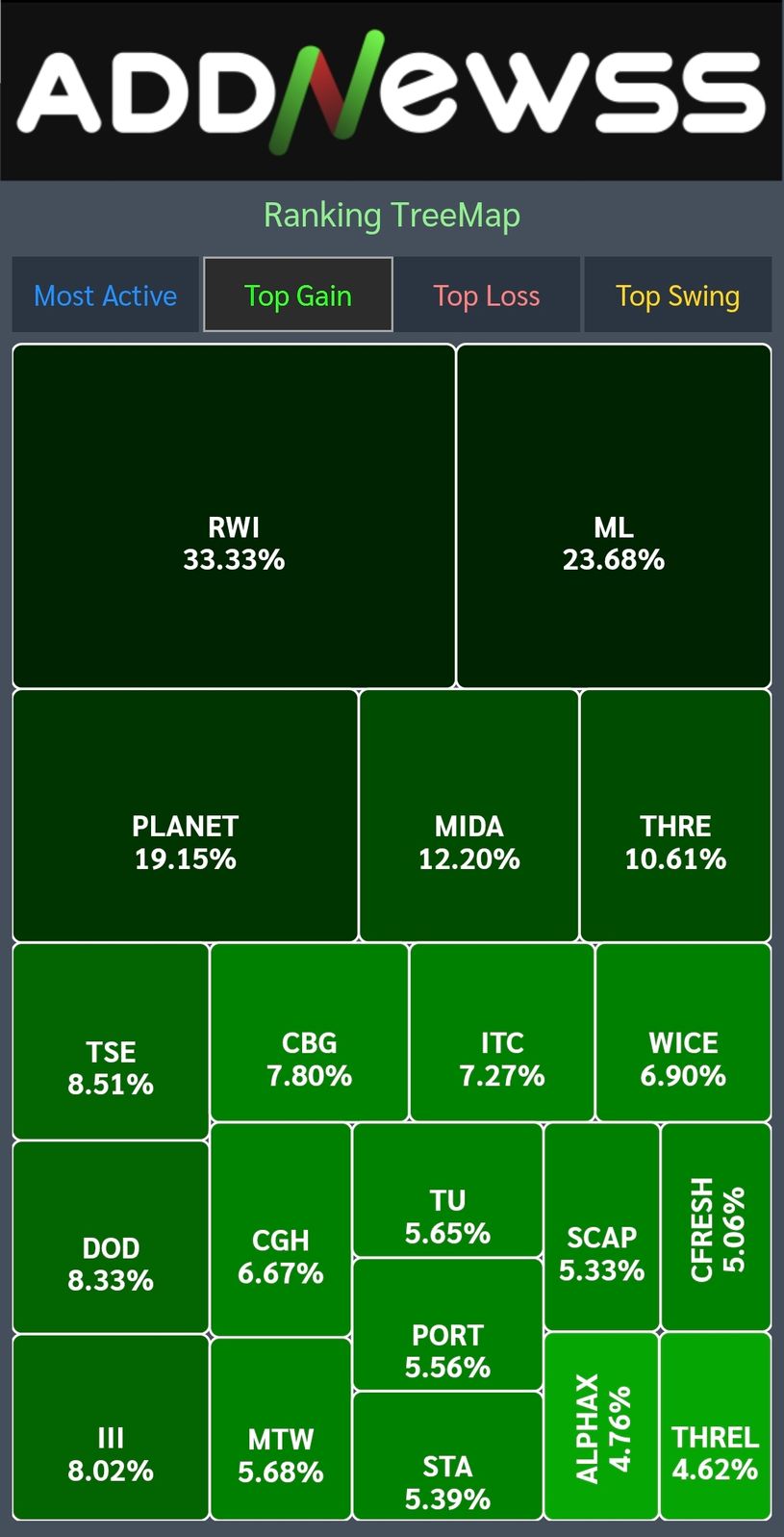Screen dimensions: 784x1537
Task: Tap the PORT 5.56% tile
Action: (447, 1324)
